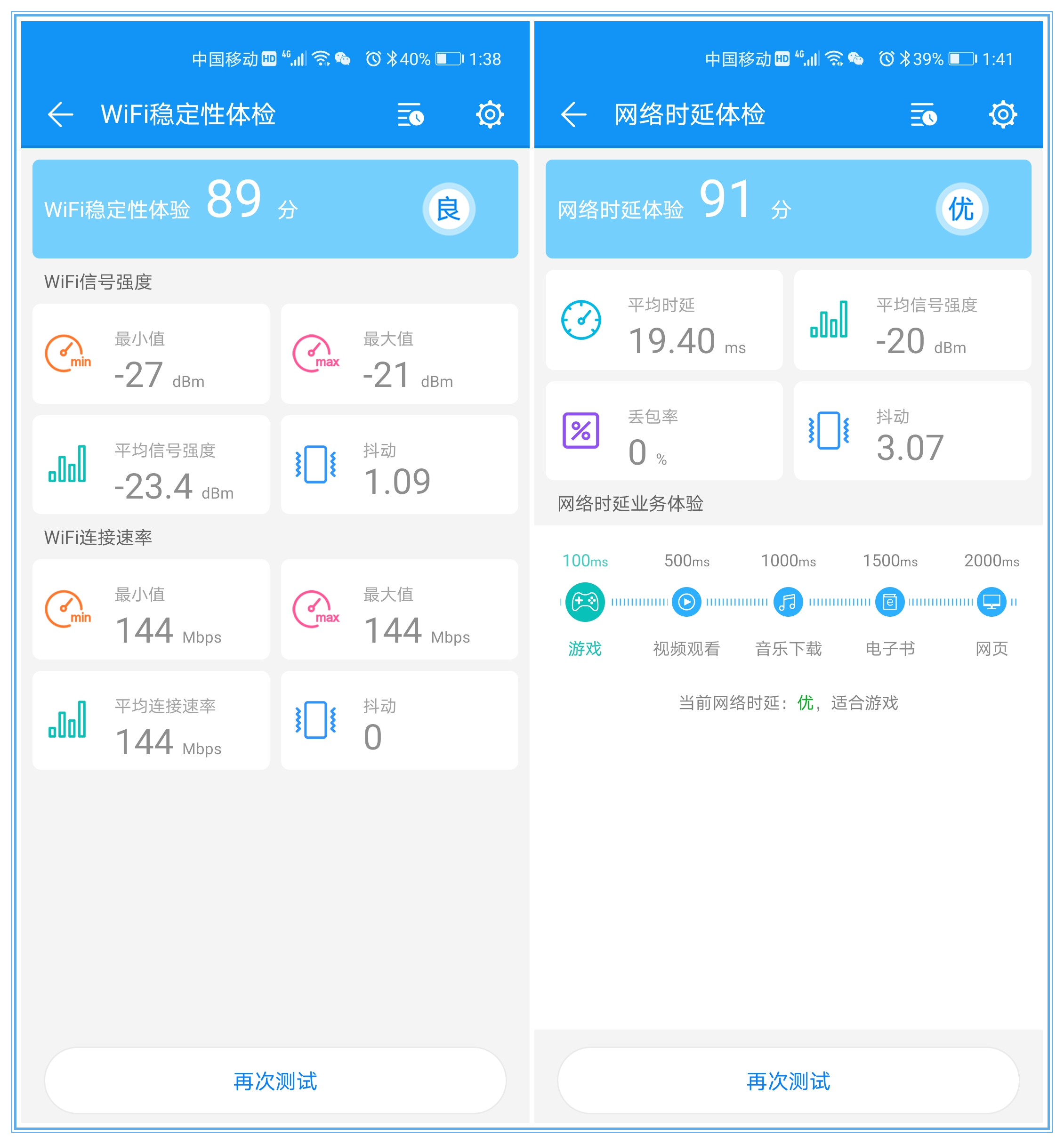This screenshot has width=1064, height=1144.
Task: Select the webpage monitor icon at 2000ms
Action: tap(991, 602)
